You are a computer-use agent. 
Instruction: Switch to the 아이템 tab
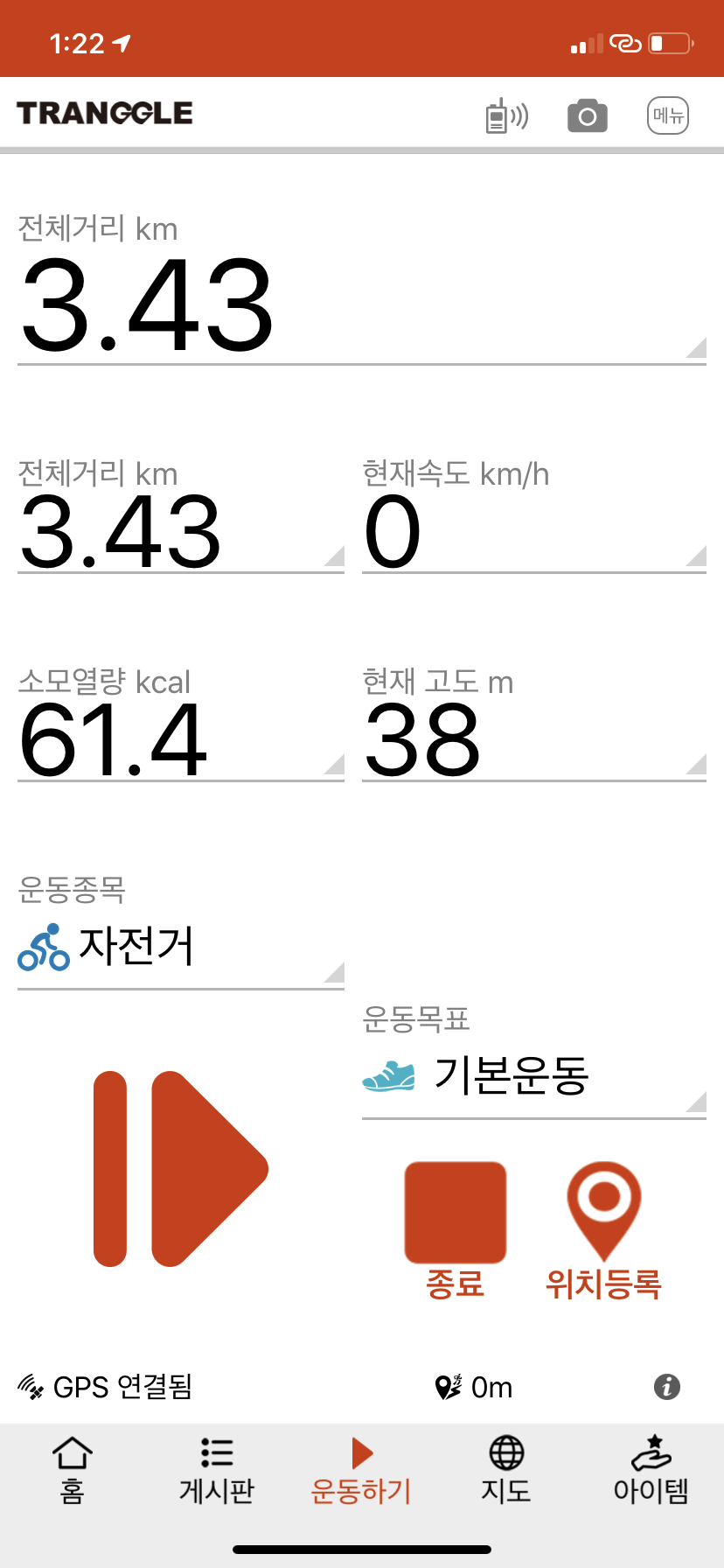(651, 1471)
